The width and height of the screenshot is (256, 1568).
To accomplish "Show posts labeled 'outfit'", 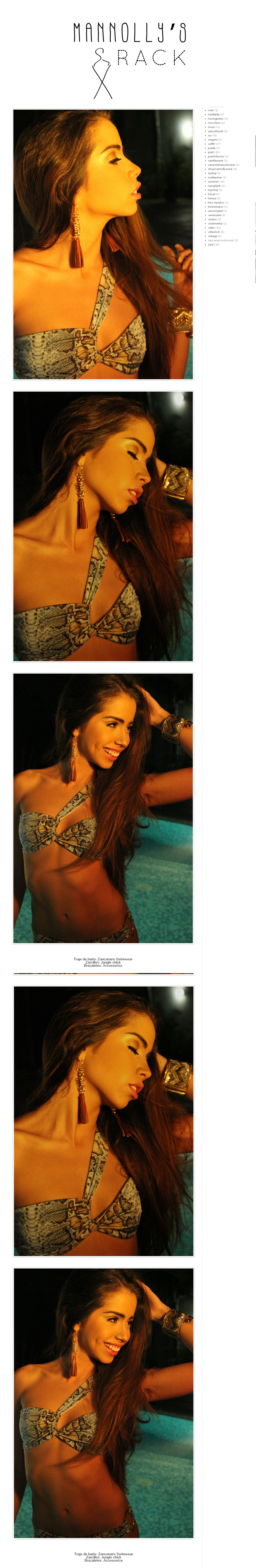I will 211,144.
